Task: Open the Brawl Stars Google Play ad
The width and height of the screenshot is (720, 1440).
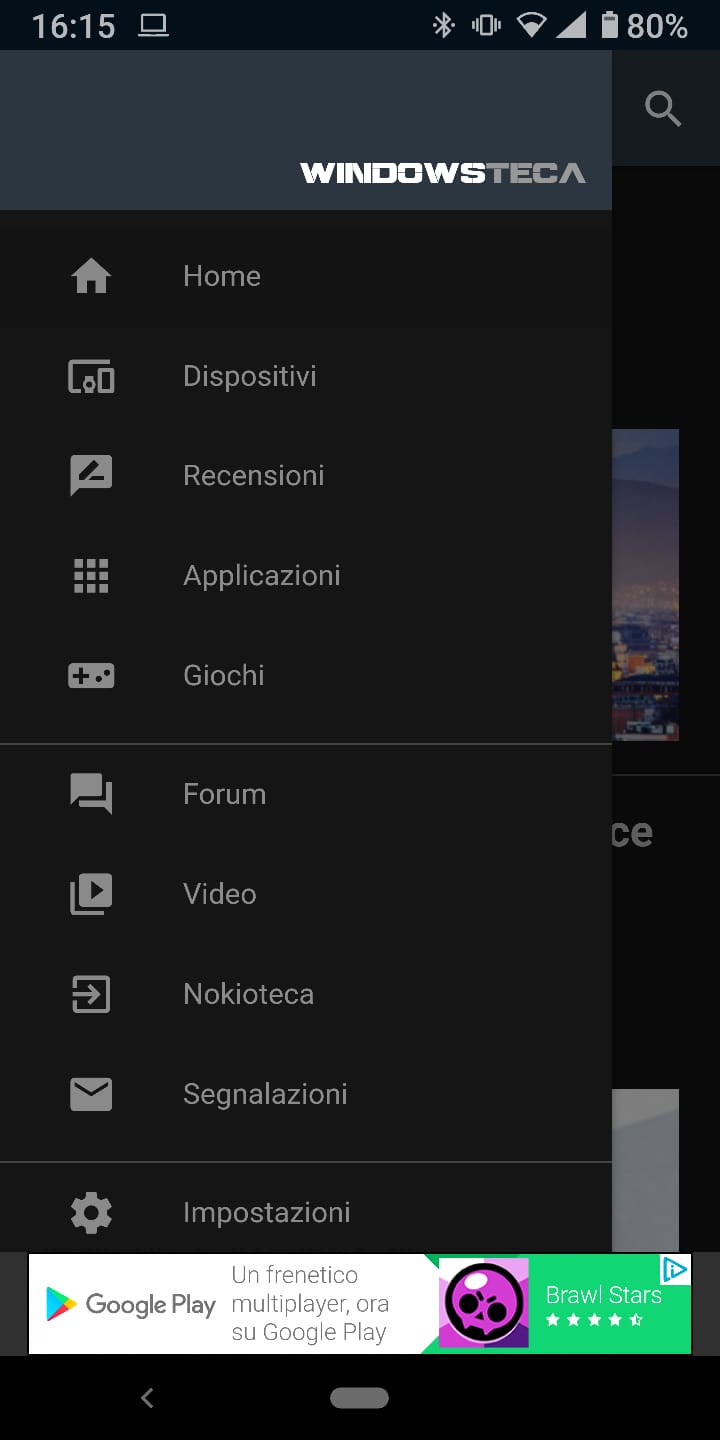Action: pos(360,1304)
